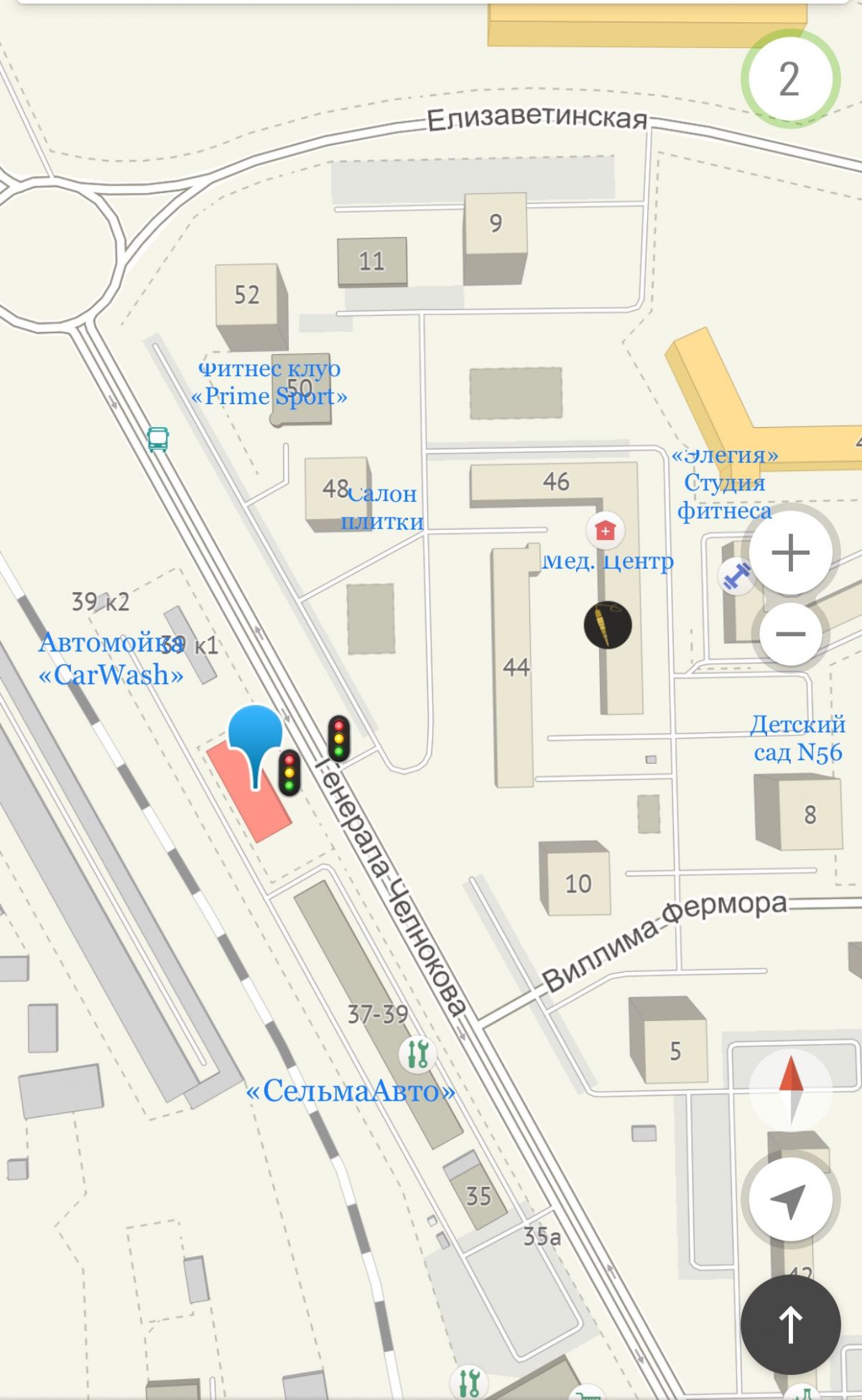Tap the dark upward arrow button
Image resolution: width=862 pixels, height=1400 pixels.
click(x=790, y=1325)
